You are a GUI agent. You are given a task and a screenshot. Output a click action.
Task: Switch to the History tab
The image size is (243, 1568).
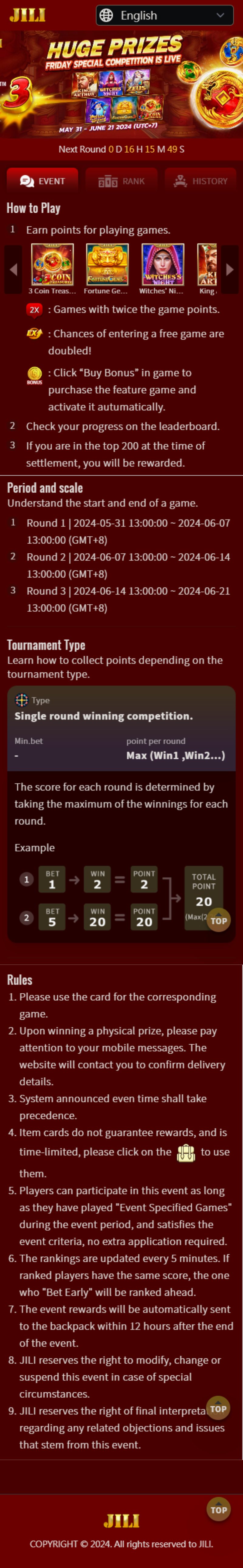tap(200, 181)
